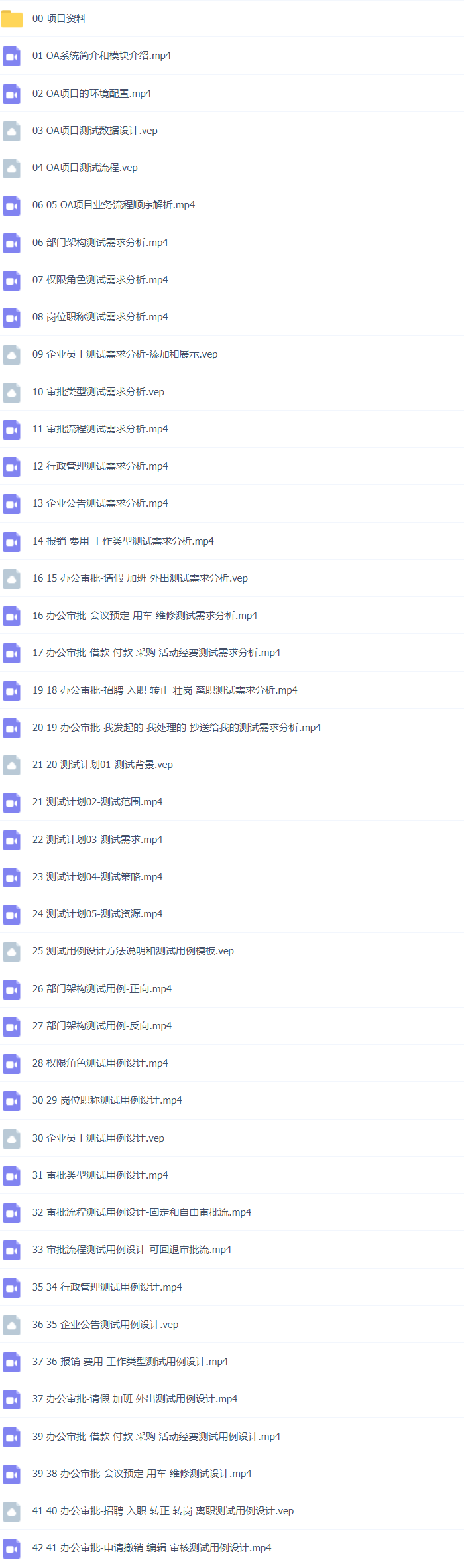The height and width of the screenshot is (1568, 464).
Task: Open 14 报销 费用 工作类型测试需求分析.mp4
Action: pyautogui.click(x=123, y=541)
